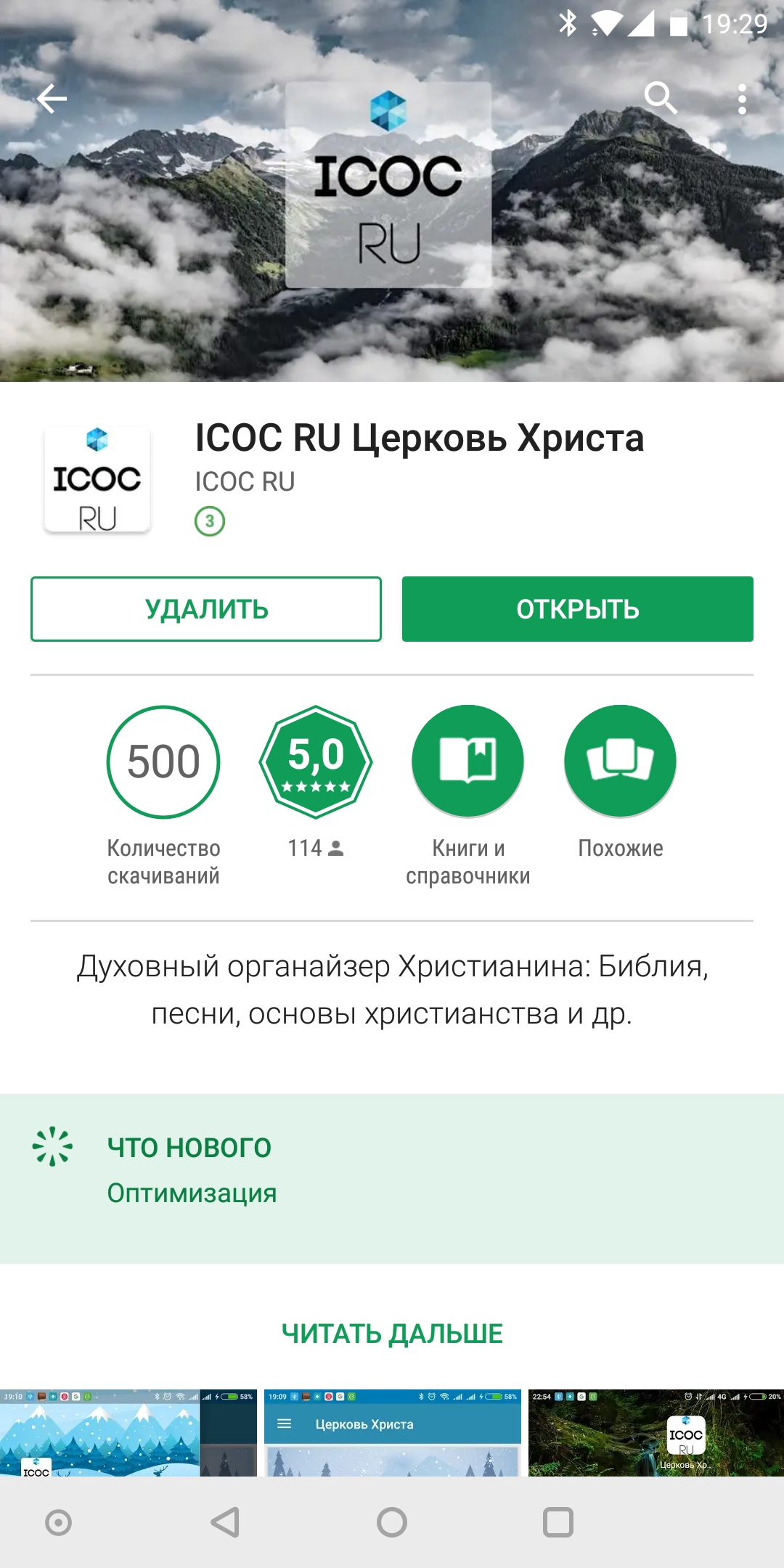Open the first snowy mountains screenshot
Screen dimensions: 784x1568
[128, 1433]
